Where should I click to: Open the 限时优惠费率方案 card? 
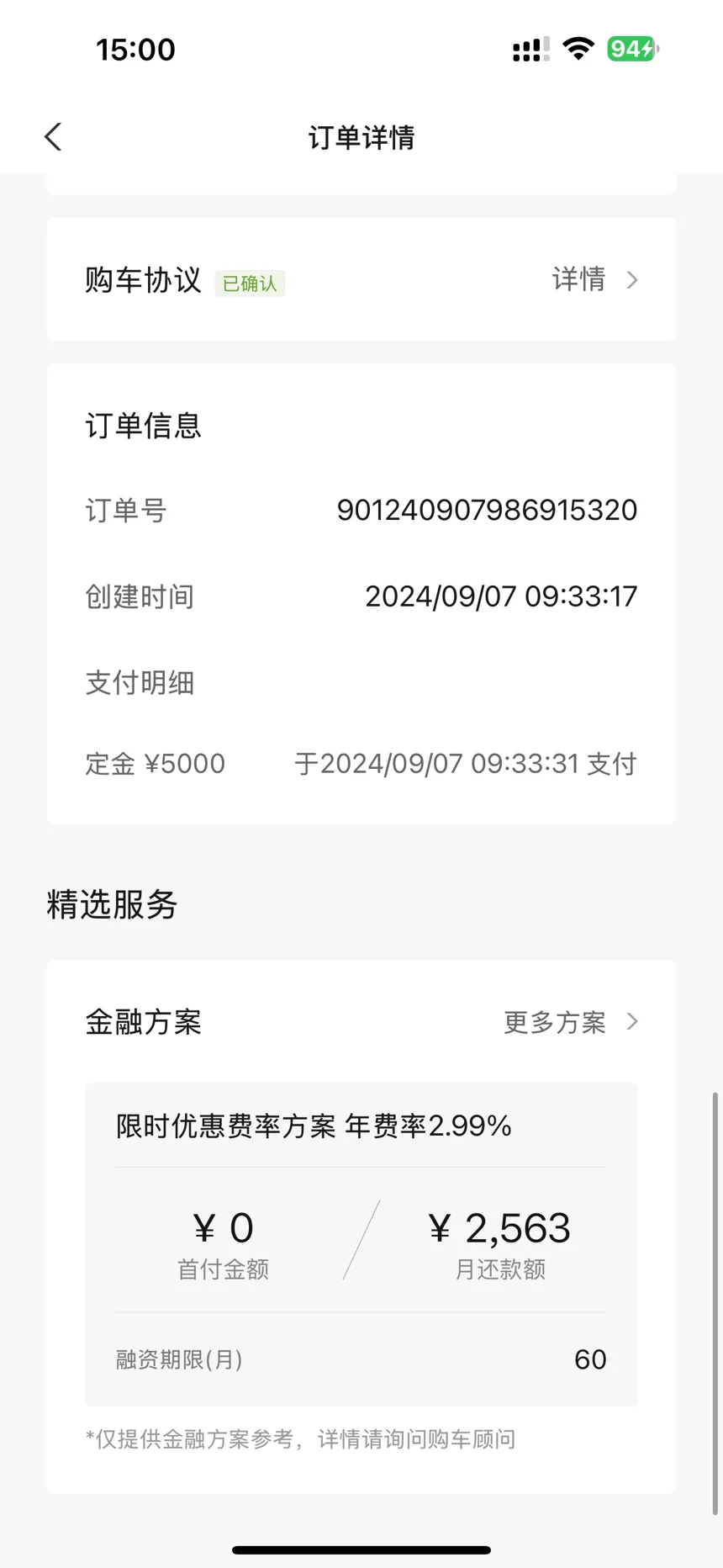[361, 1244]
